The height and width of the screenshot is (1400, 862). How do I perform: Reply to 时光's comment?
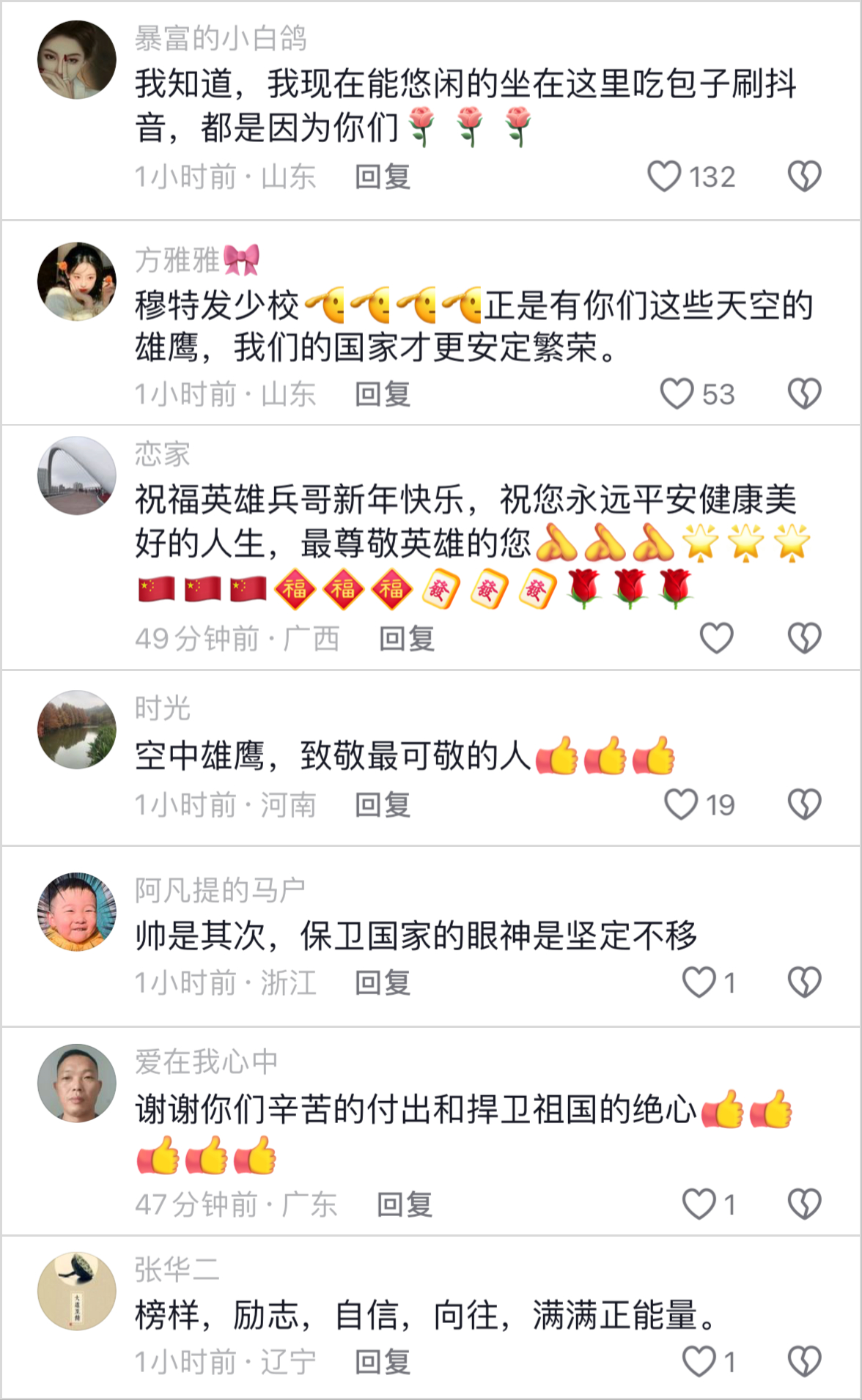pos(383,804)
